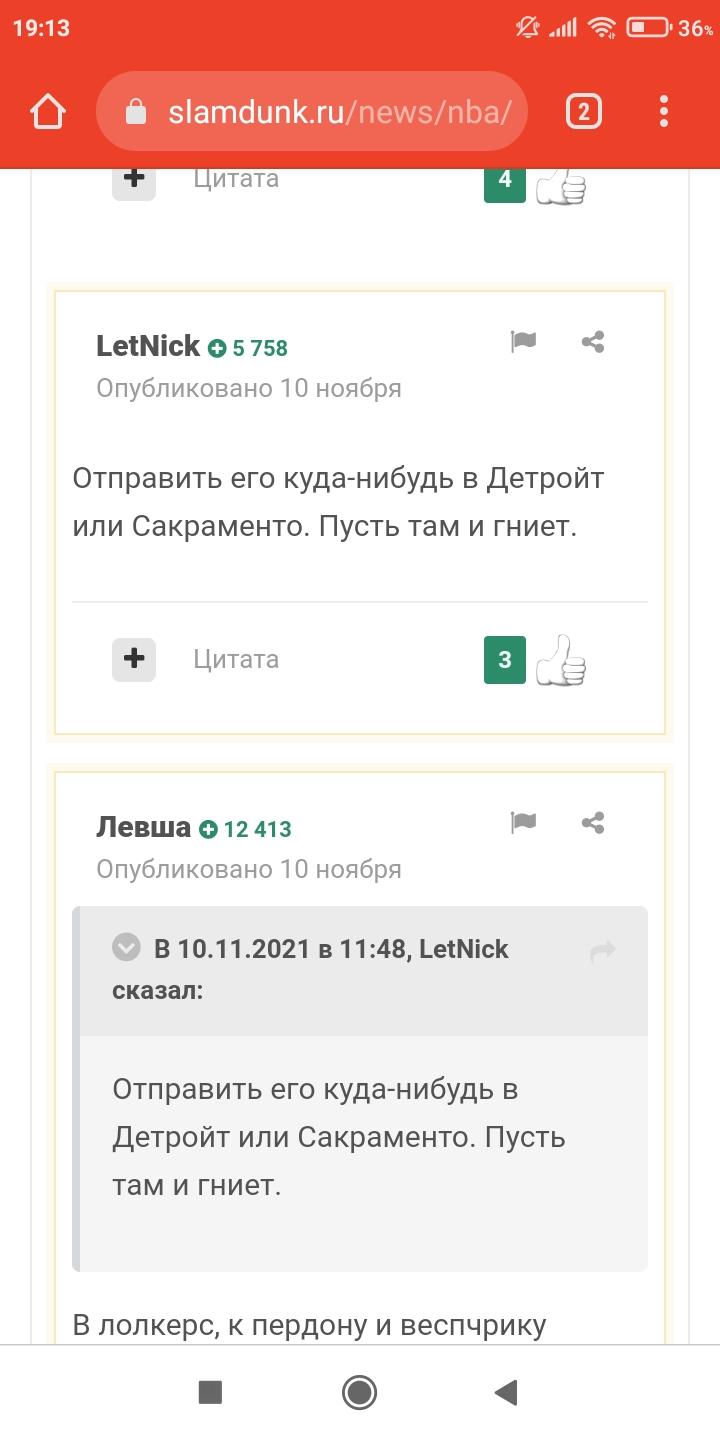Open LetNick's user profile
The width and height of the screenshot is (720, 1440).
point(148,346)
